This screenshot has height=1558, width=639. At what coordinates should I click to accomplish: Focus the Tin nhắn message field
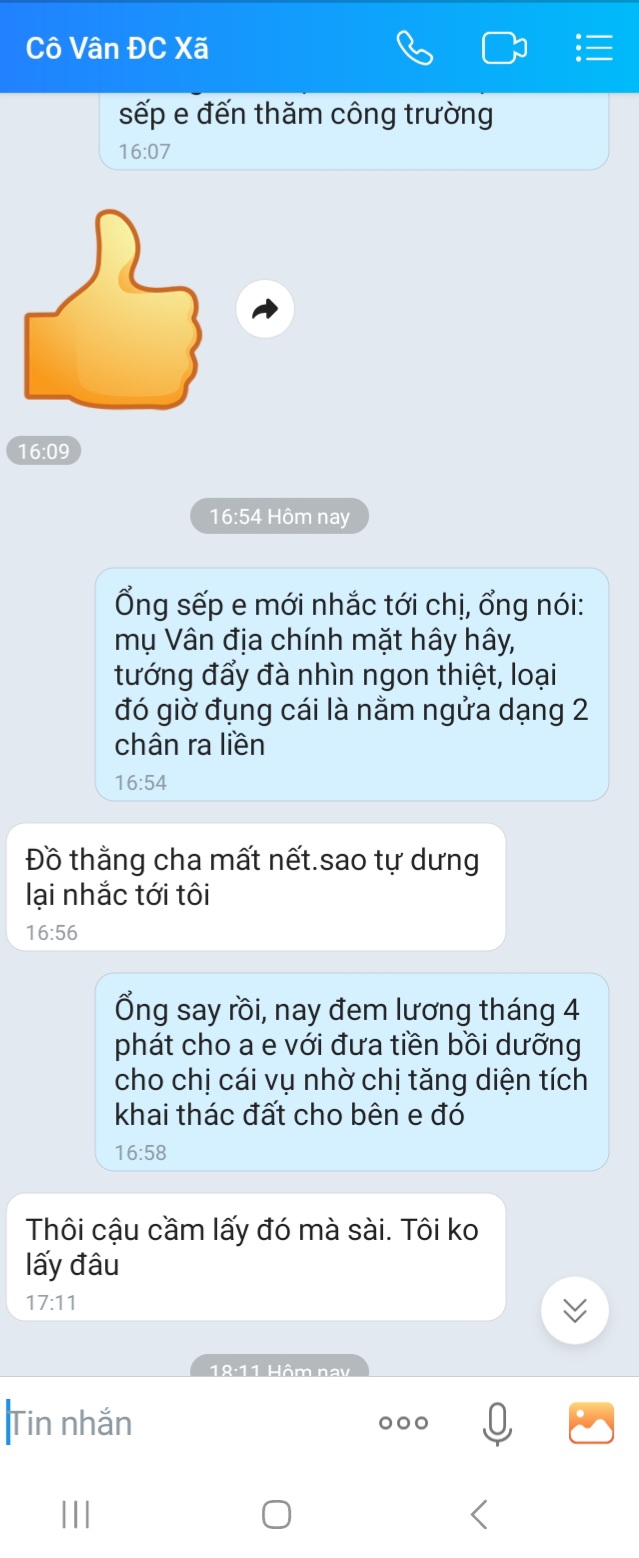pos(180,1423)
